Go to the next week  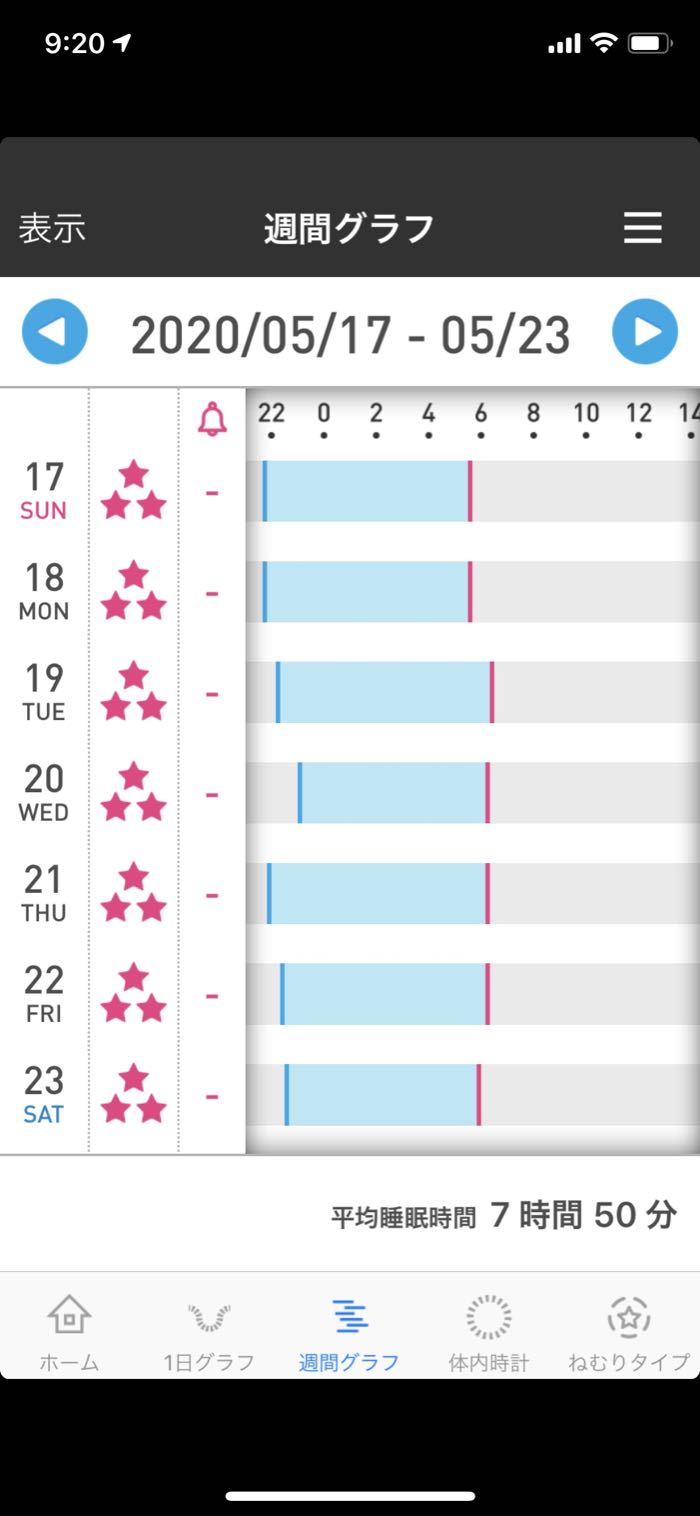point(645,332)
